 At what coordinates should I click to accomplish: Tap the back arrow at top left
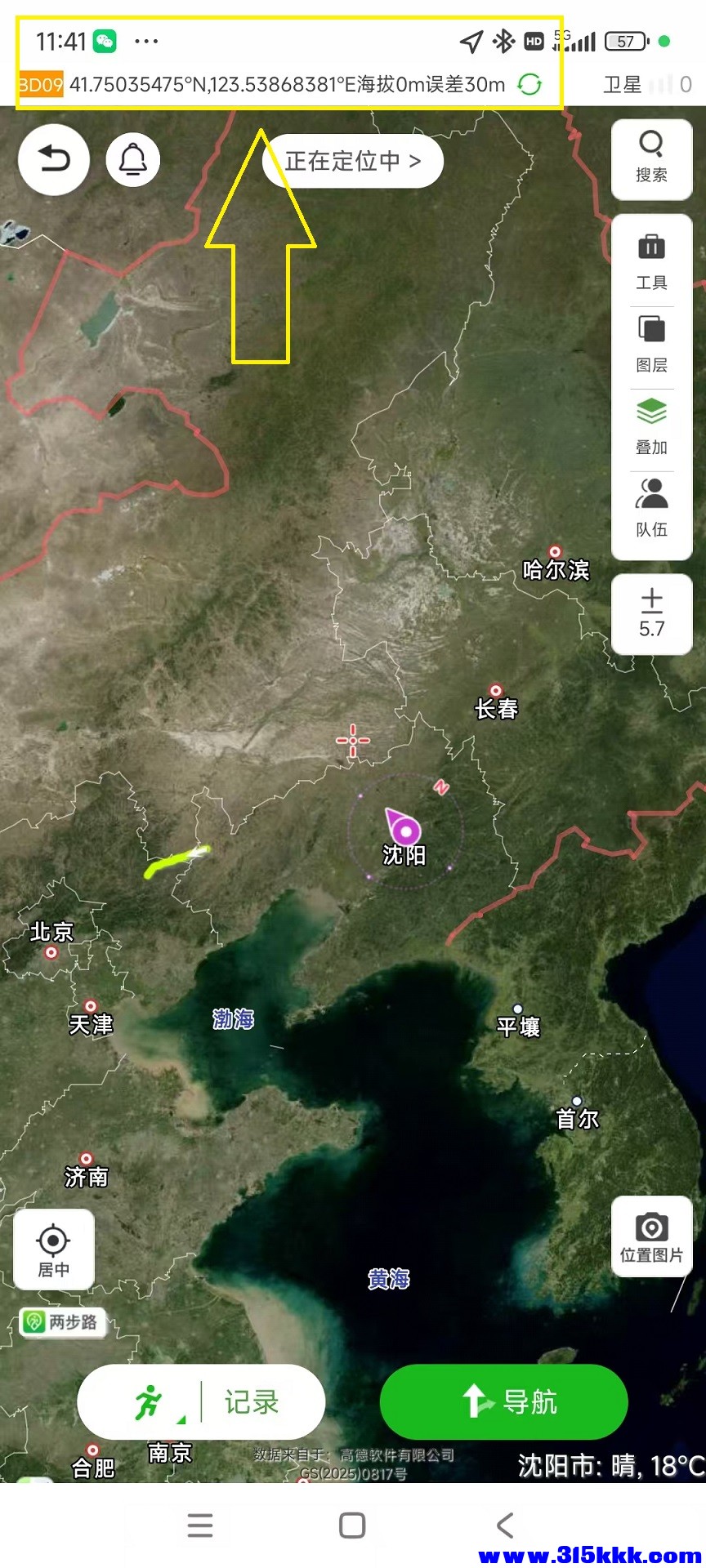tap(53, 159)
